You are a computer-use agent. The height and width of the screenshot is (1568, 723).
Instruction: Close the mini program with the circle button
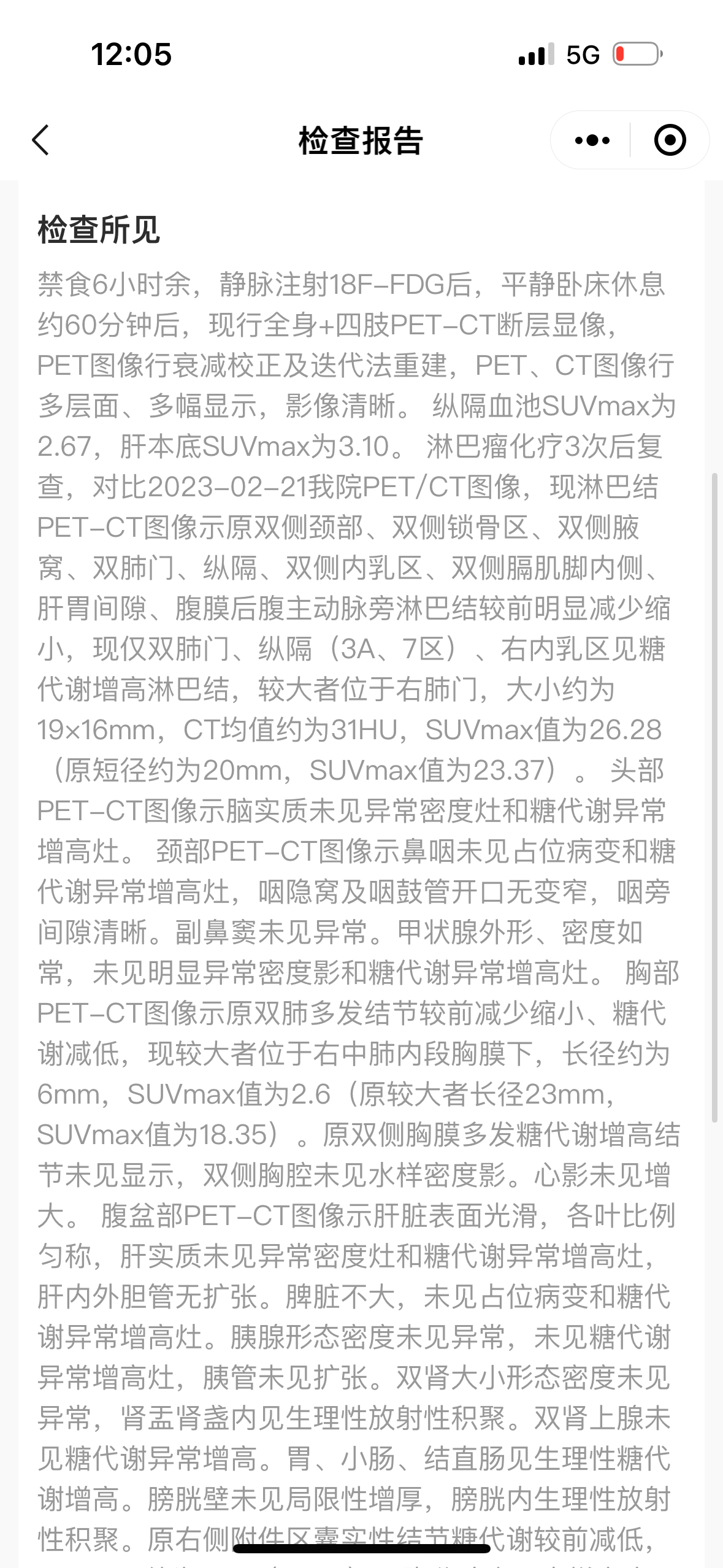pos(670,140)
